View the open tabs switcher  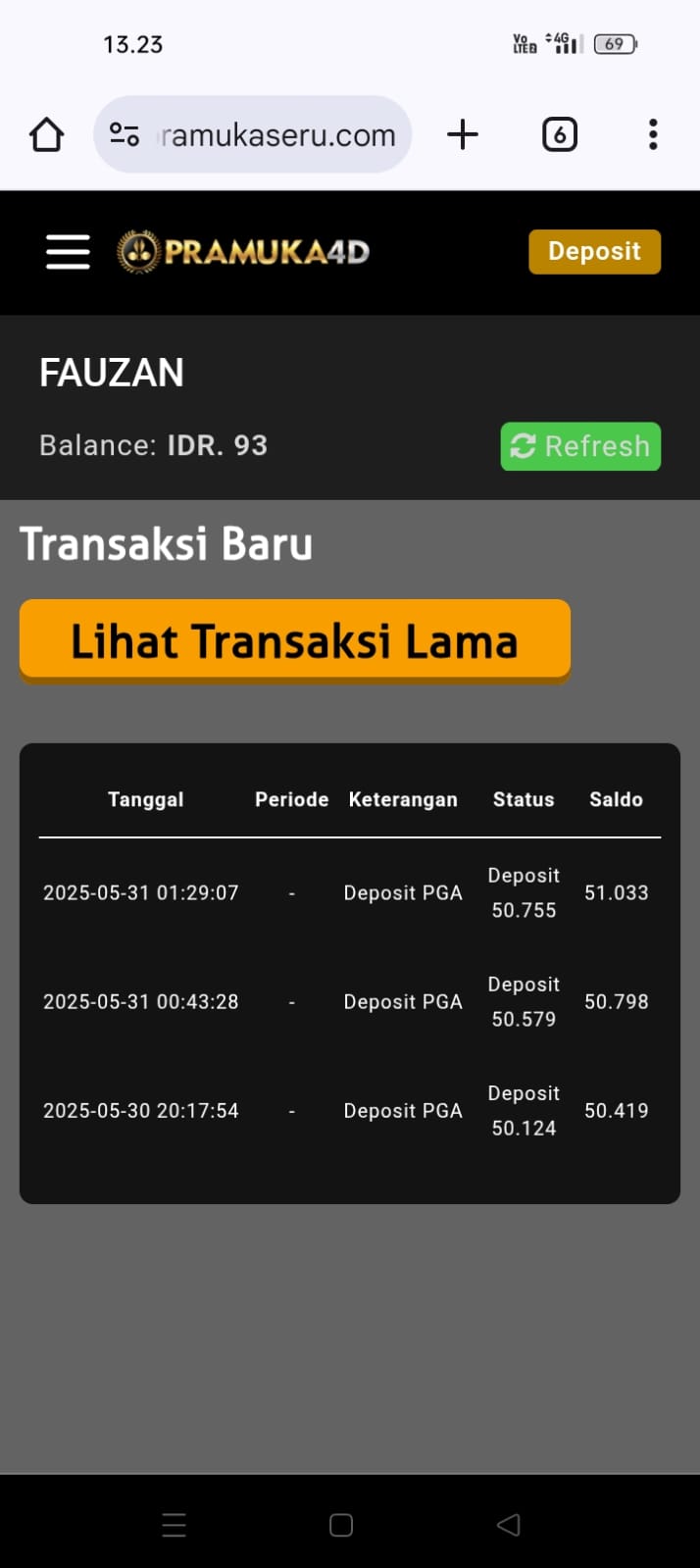click(559, 134)
